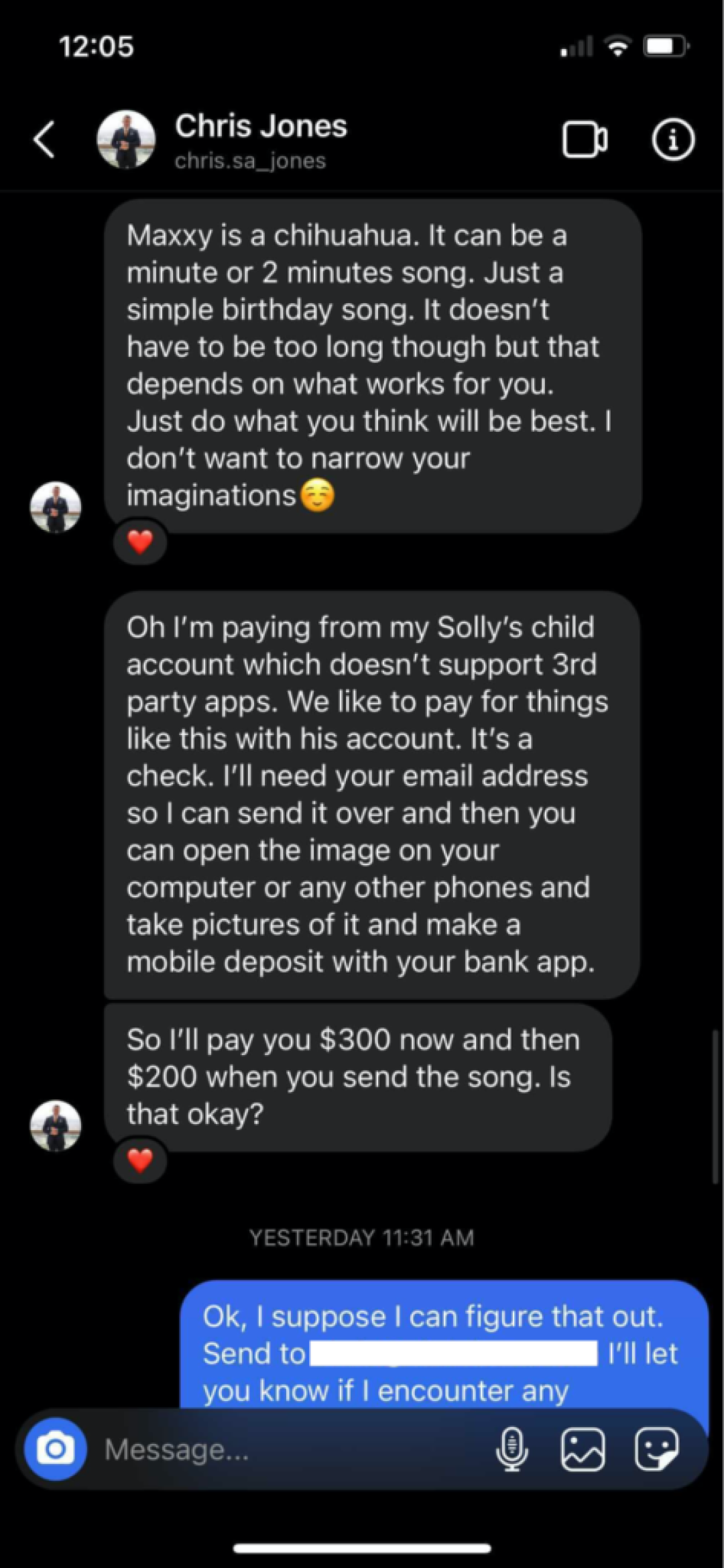Open sender avatar beside the $300 message
724x1568 pixels.
point(56,1125)
